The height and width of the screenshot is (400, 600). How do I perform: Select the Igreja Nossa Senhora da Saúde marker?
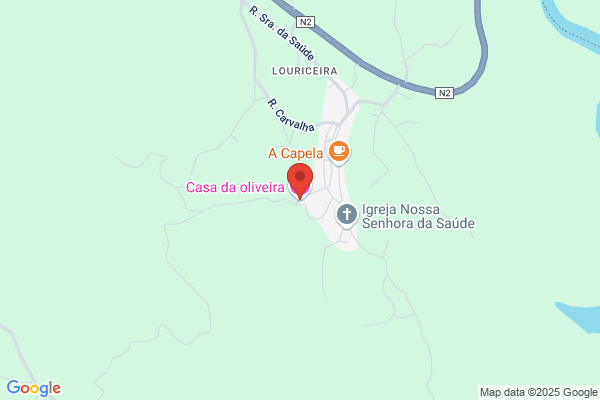click(x=347, y=216)
